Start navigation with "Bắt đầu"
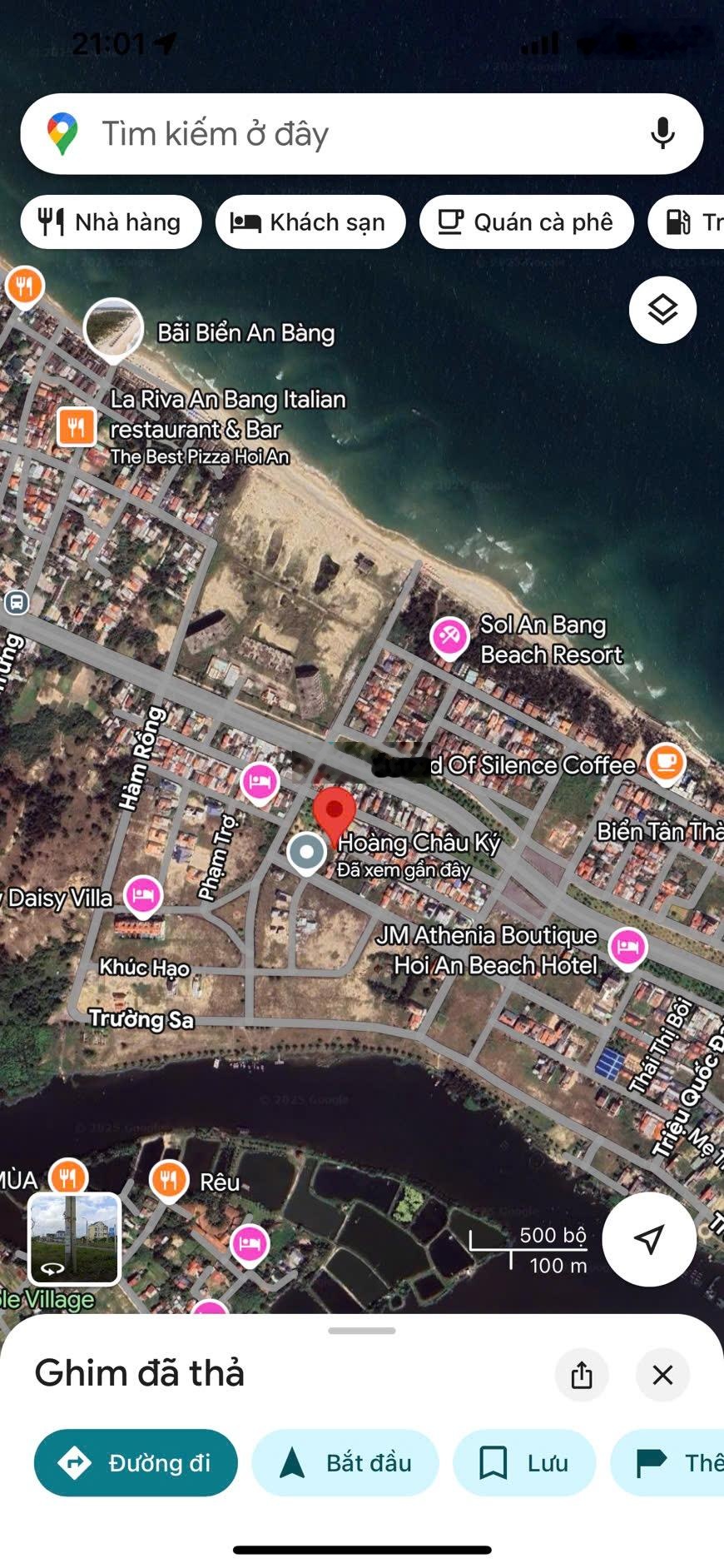The height and width of the screenshot is (1568, 724). tap(345, 1463)
